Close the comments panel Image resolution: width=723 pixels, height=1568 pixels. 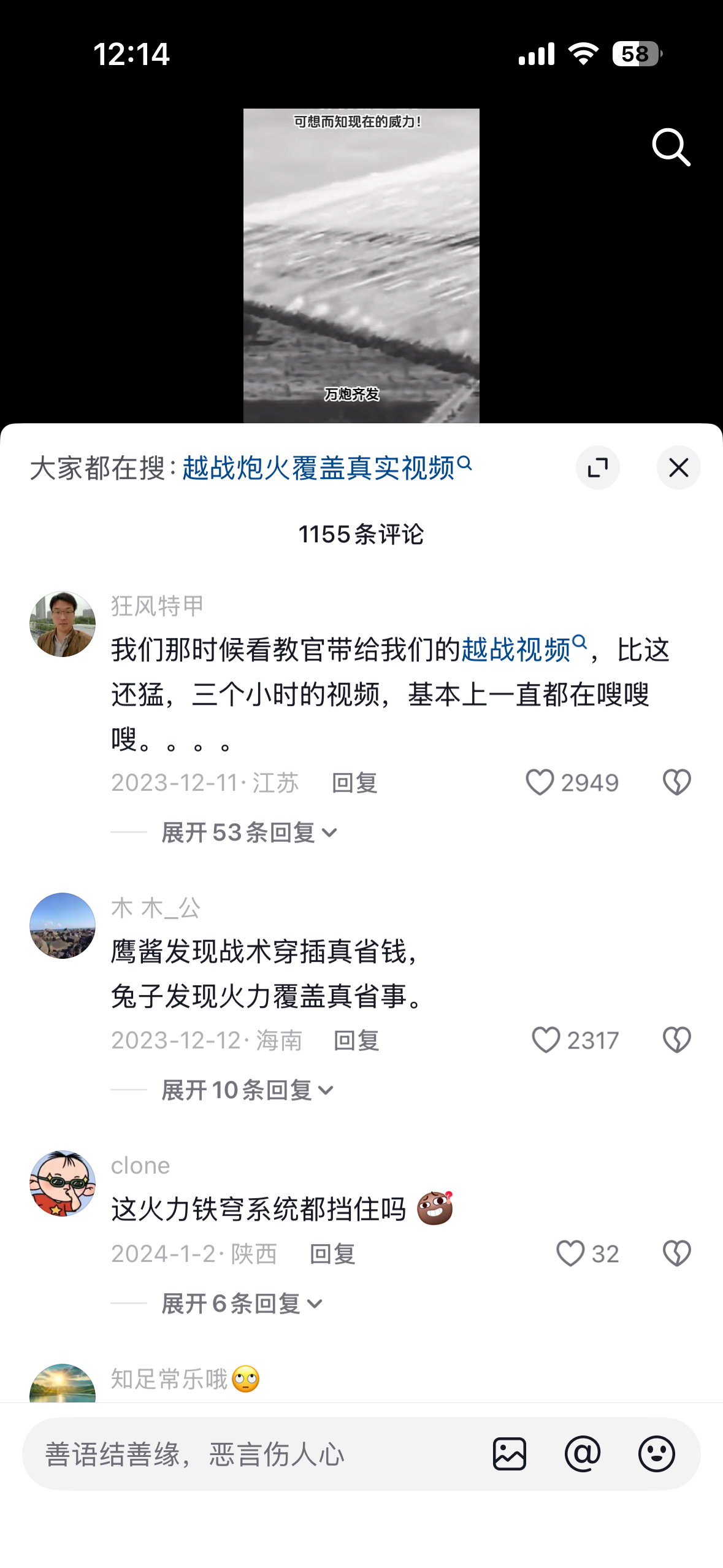(678, 468)
